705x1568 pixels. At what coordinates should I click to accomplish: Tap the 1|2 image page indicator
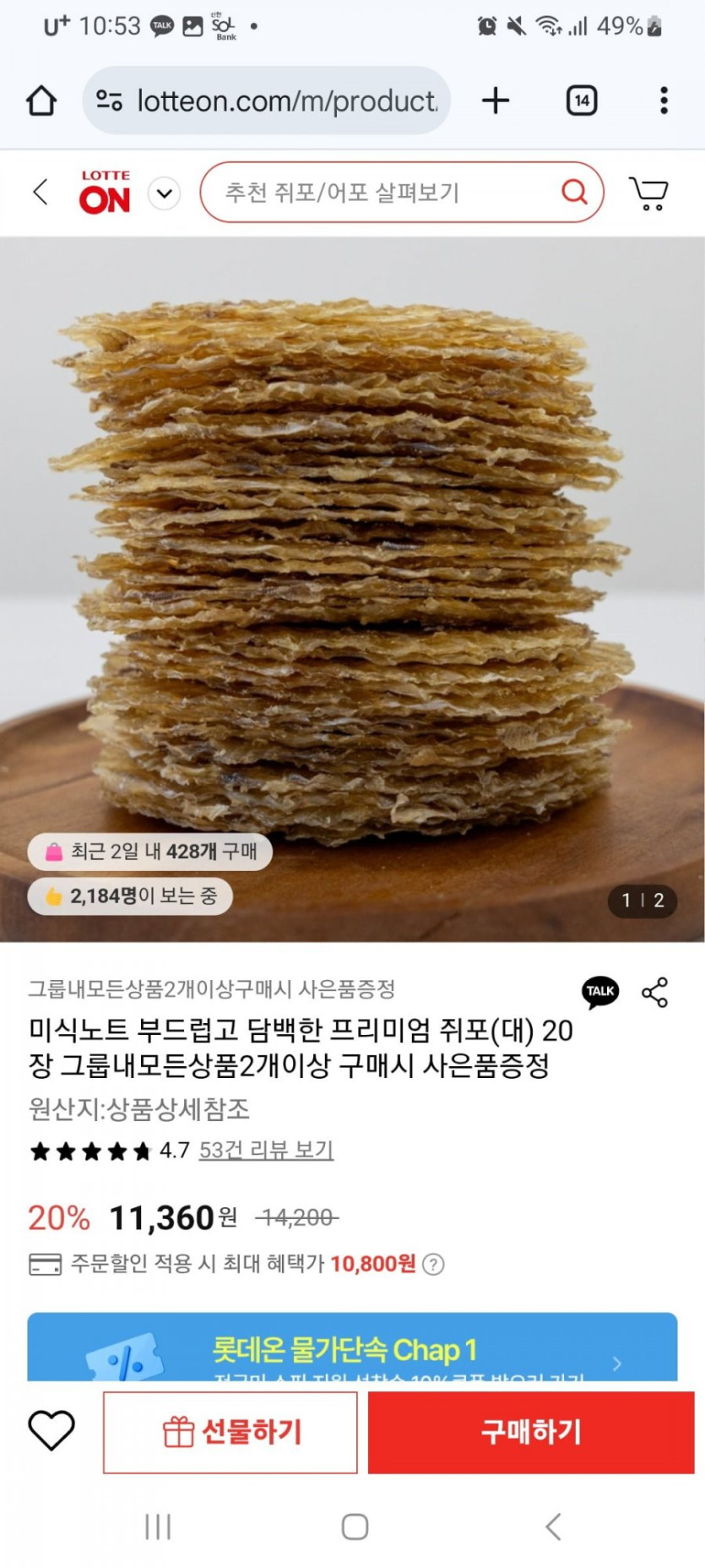(642, 901)
